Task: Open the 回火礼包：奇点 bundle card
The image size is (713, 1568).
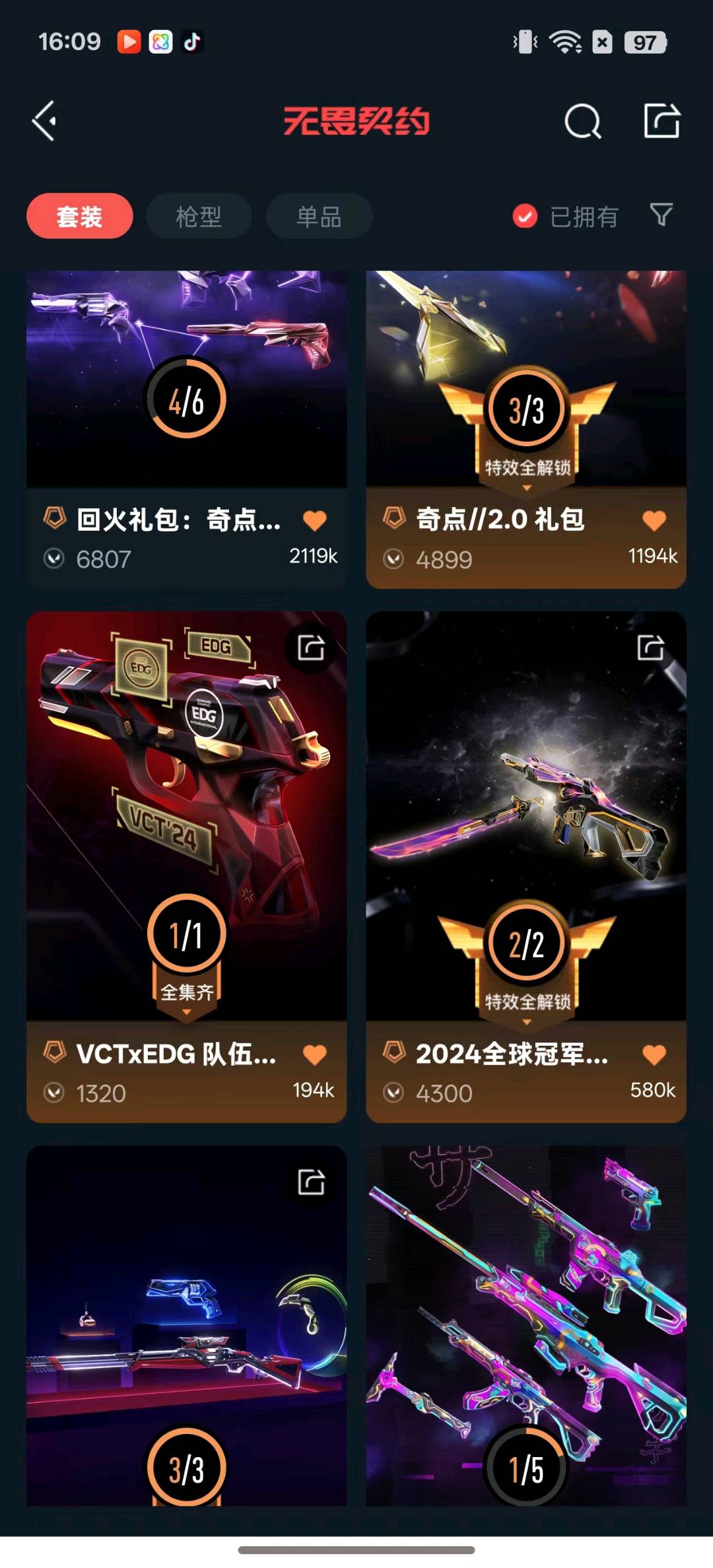Action: 186,429
